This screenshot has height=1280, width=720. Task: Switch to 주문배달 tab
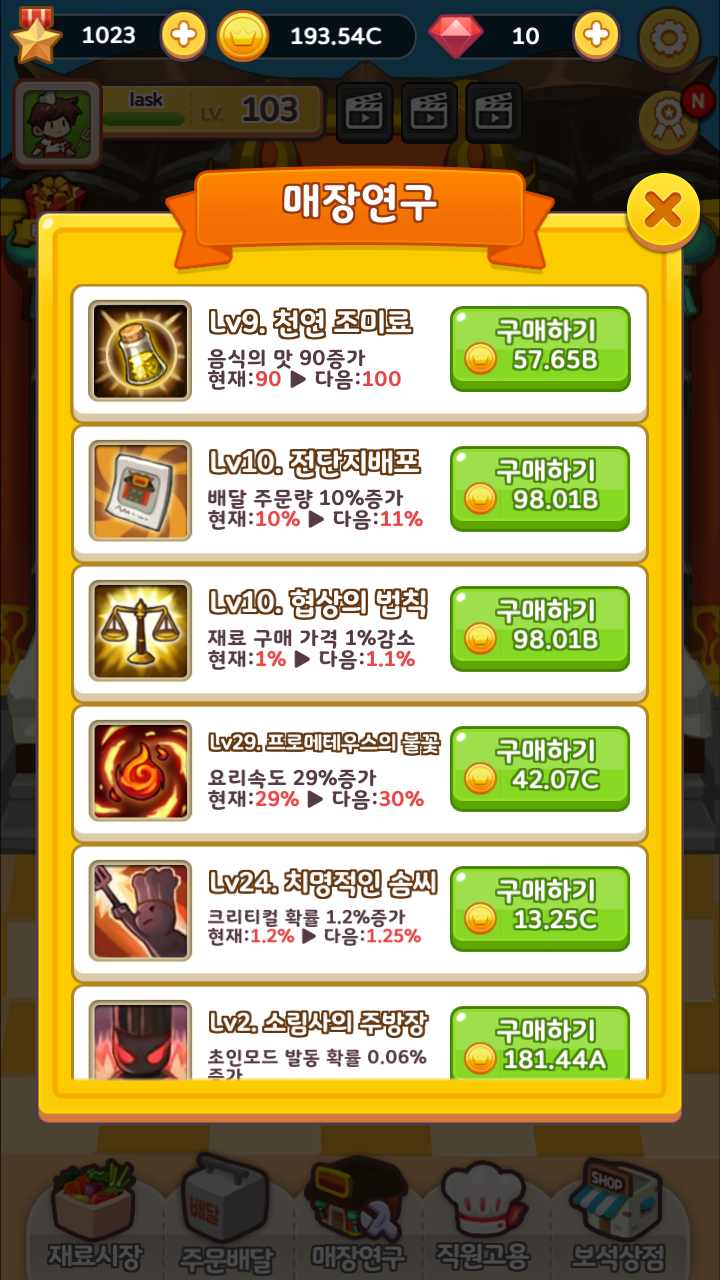227,1215
